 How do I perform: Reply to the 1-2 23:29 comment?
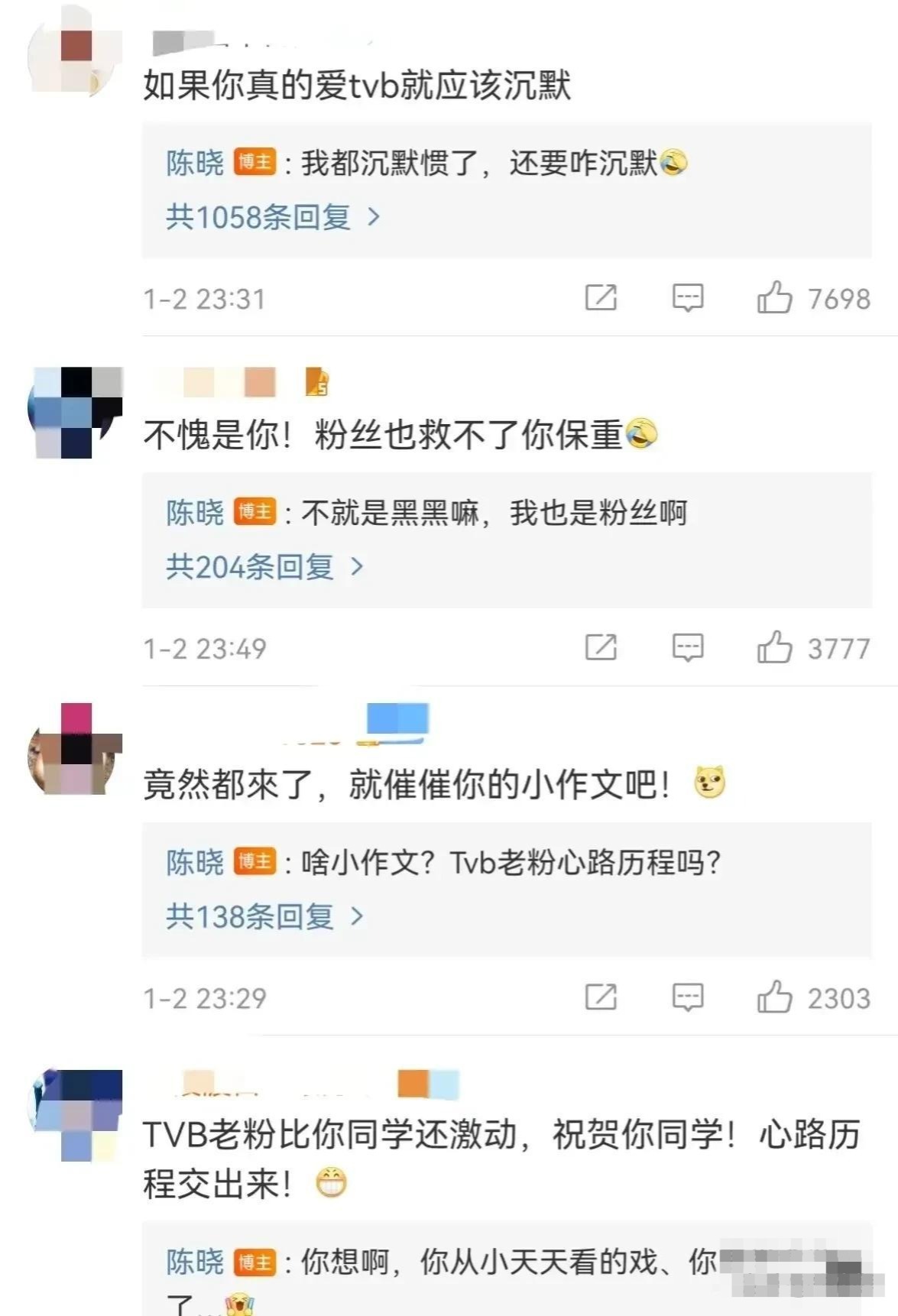point(687,997)
